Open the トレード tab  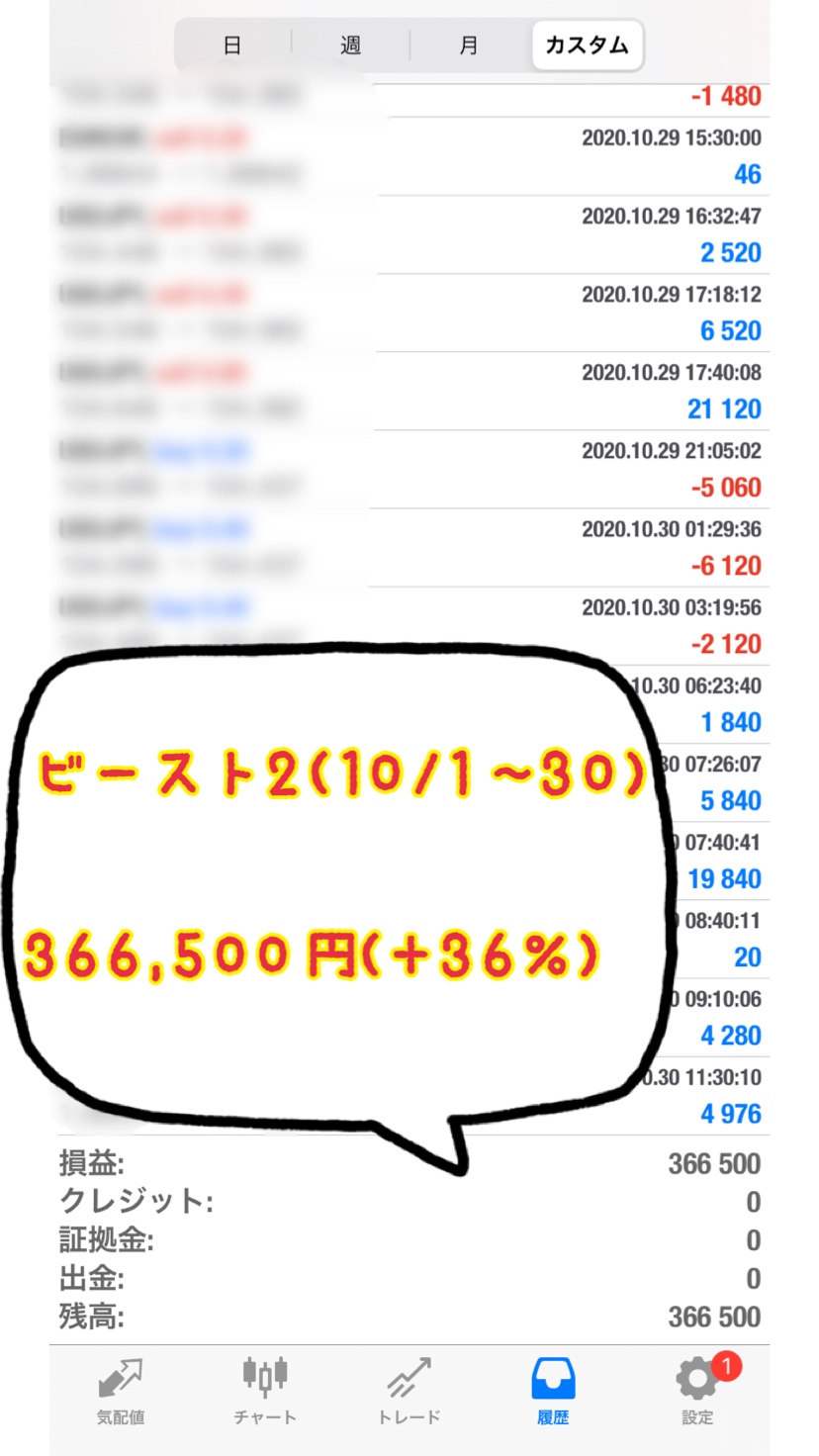(x=409, y=1391)
